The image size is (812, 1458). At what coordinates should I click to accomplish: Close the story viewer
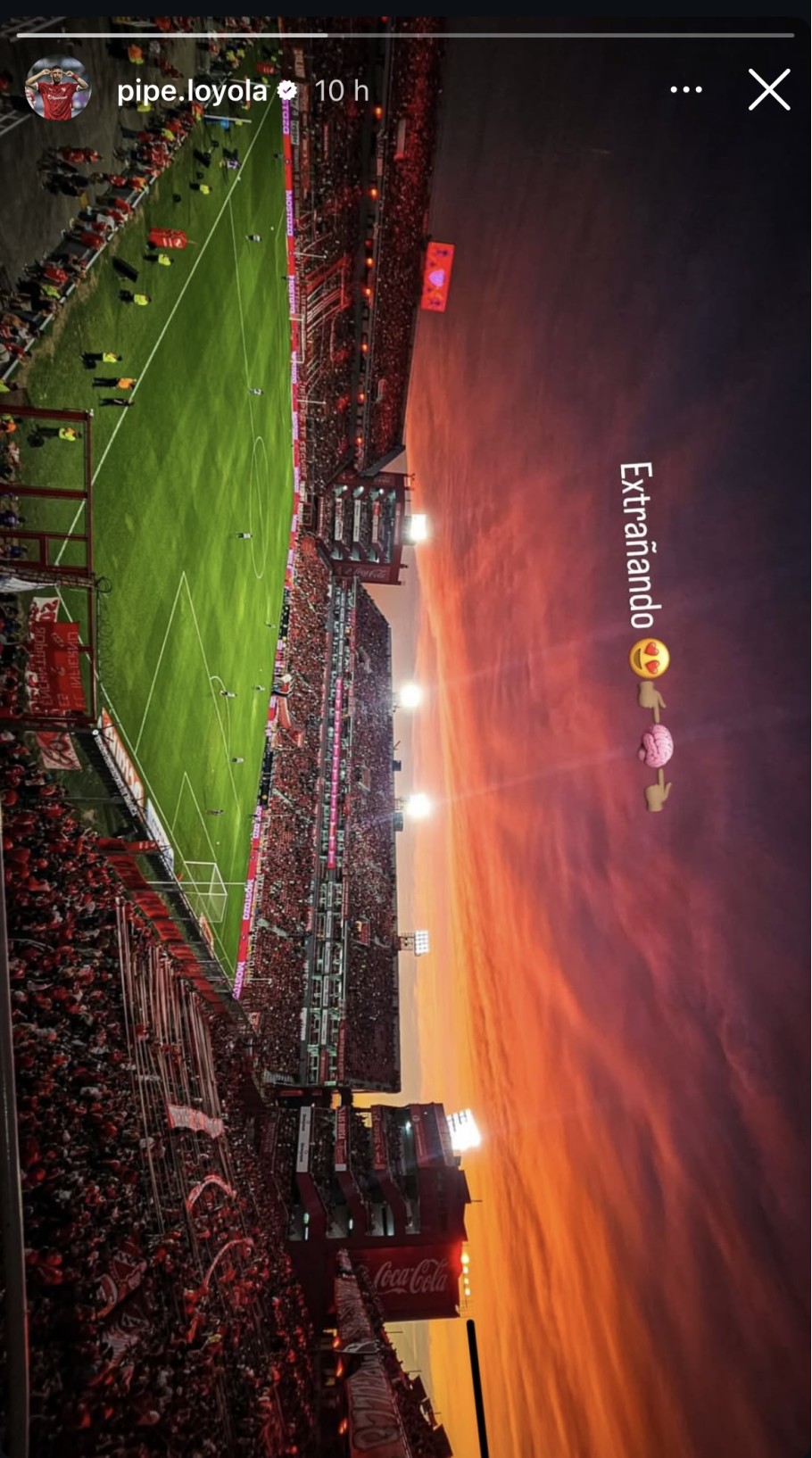pyautogui.click(x=769, y=90)
